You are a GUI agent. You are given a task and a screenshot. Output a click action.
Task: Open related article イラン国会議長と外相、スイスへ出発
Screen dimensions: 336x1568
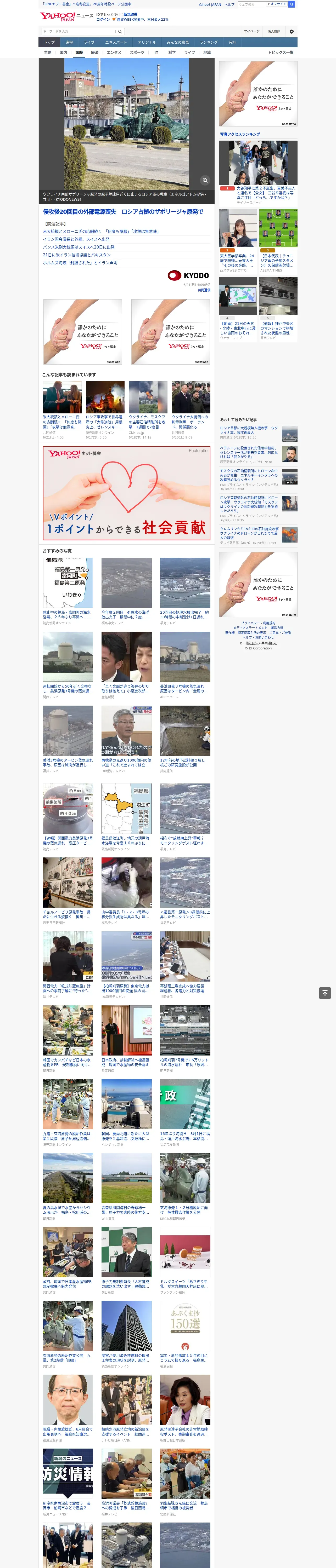pos(76,239)
